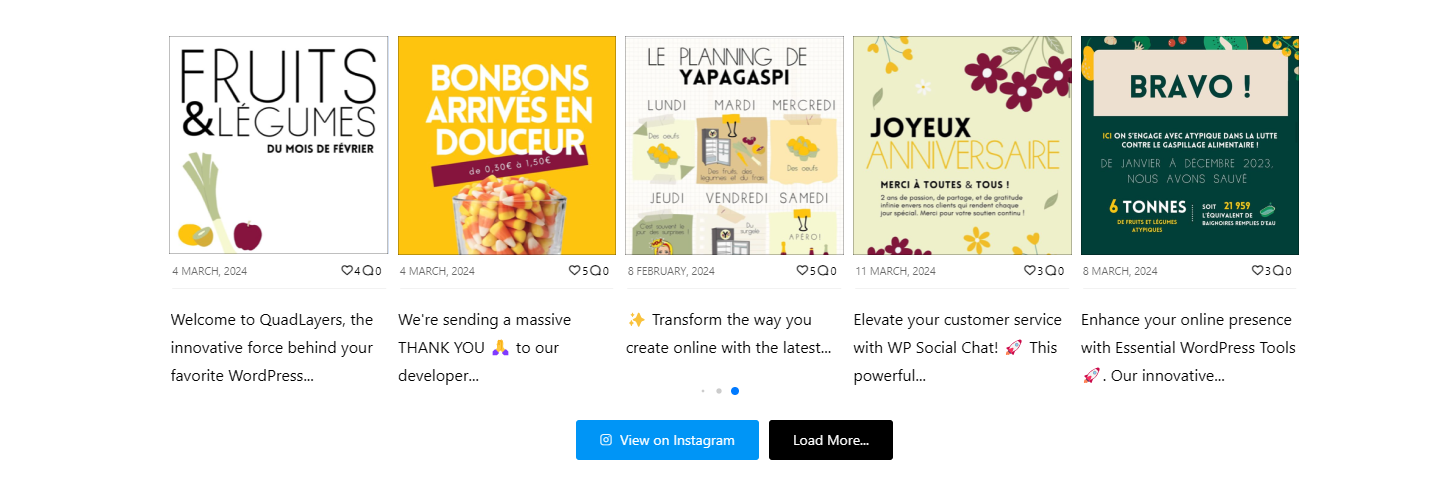Tap the View on Instagram button
Viewport: 1455px width, 477px height.
click(x=667, y=440)
